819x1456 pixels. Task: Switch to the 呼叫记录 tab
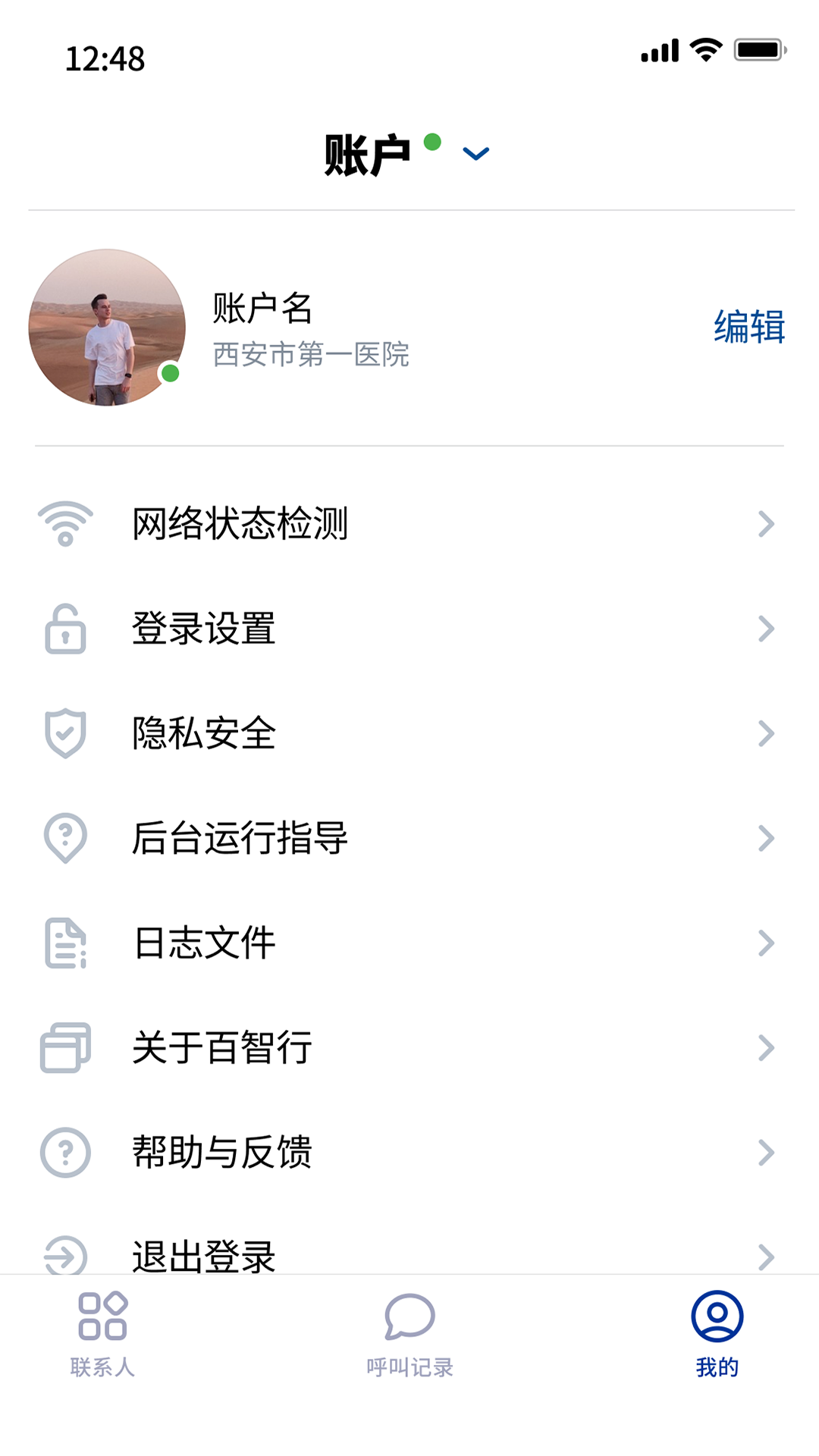[409, 1335]
